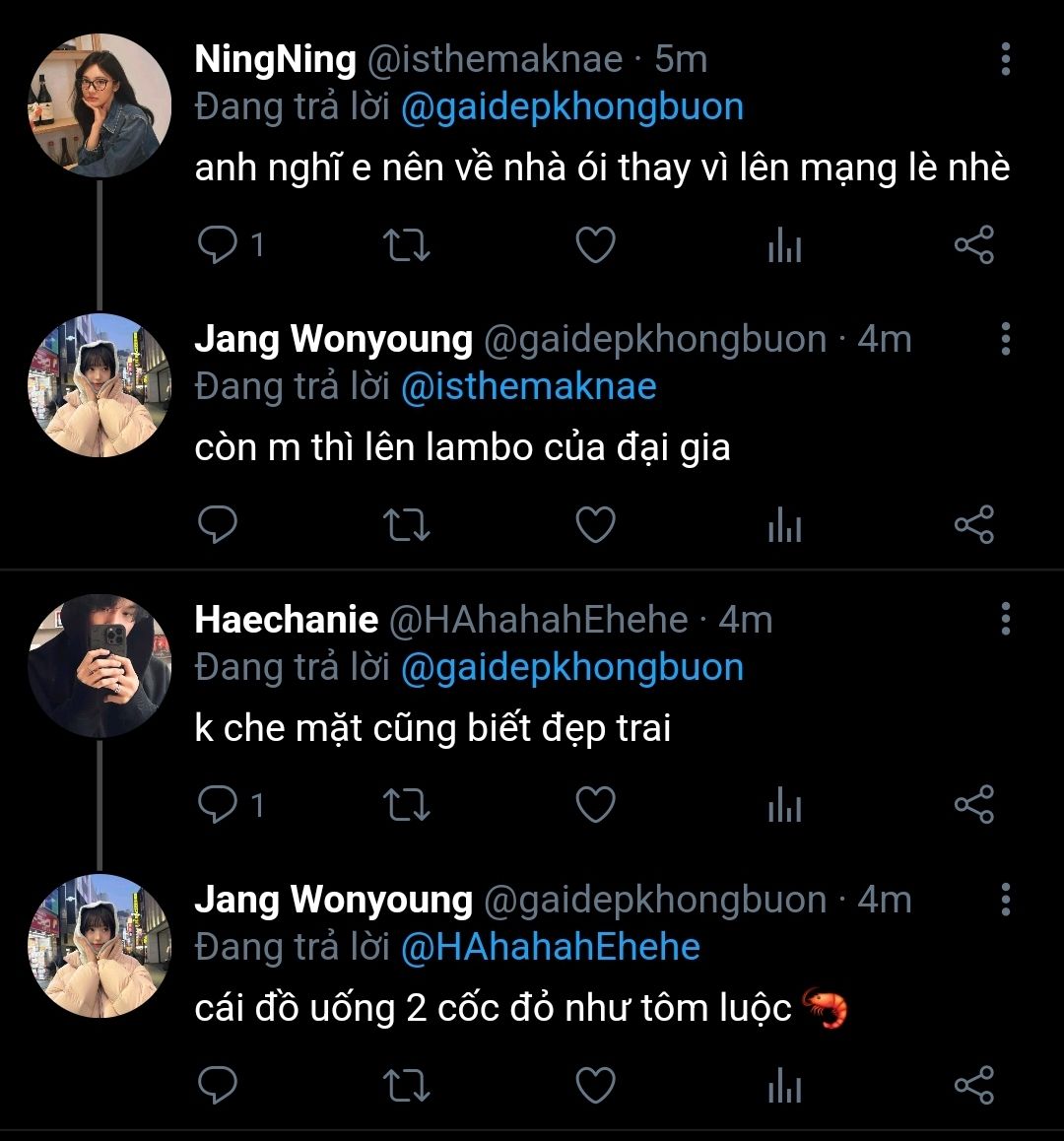View analytics of 'lambo của đại gia' tweet
The height and width of the screenshot is (1141, 1064).
pyautogui.click(x=784, y=525)
